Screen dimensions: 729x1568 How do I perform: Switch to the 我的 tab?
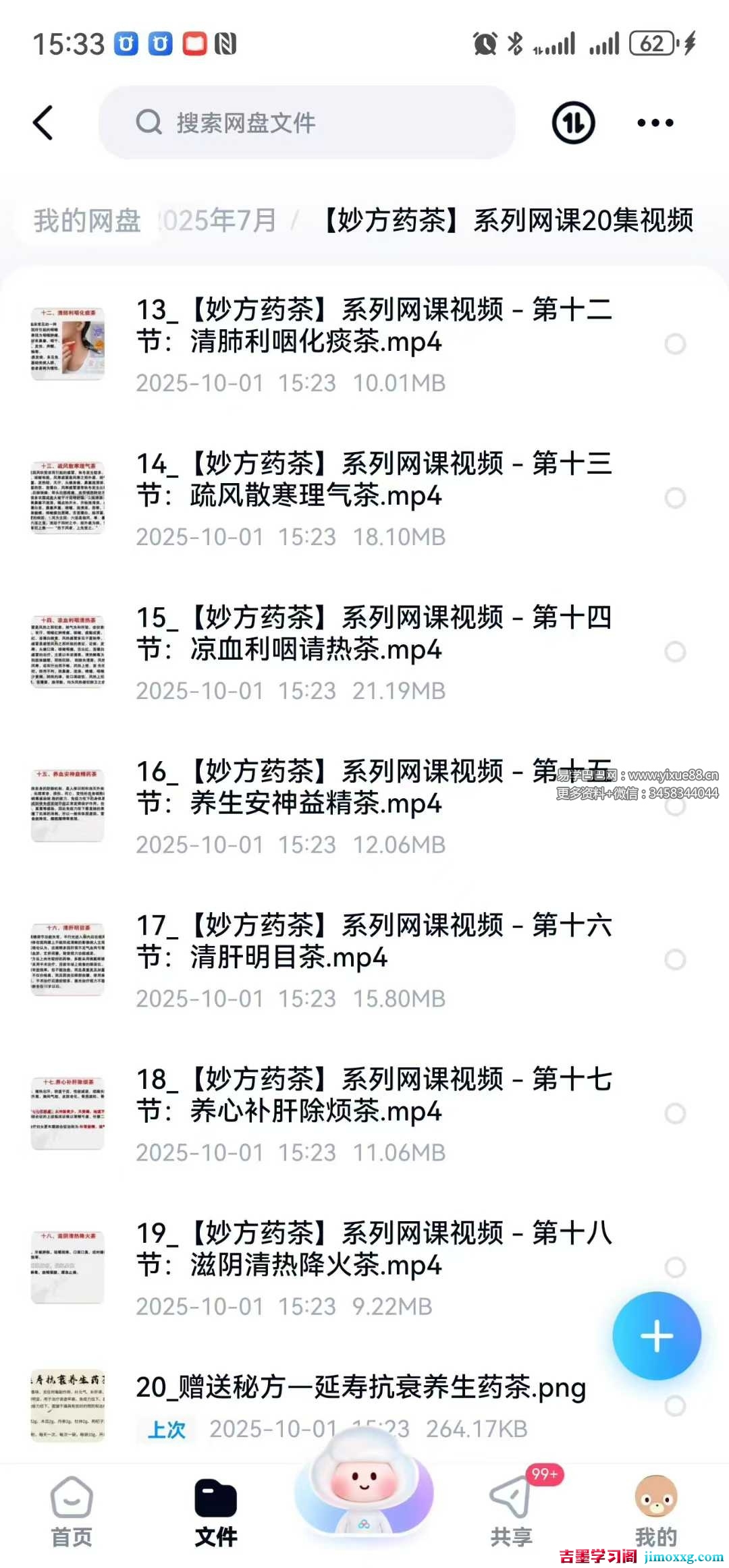tap(655, 1511)
